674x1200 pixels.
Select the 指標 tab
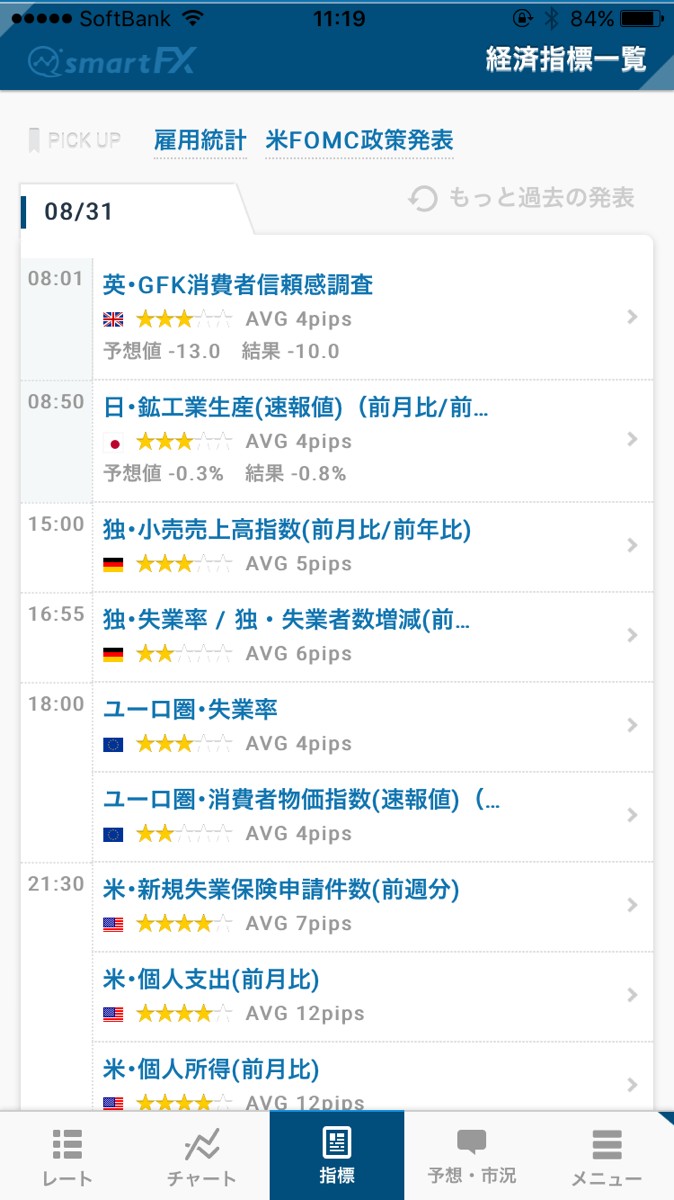[x=337, y=1156]
